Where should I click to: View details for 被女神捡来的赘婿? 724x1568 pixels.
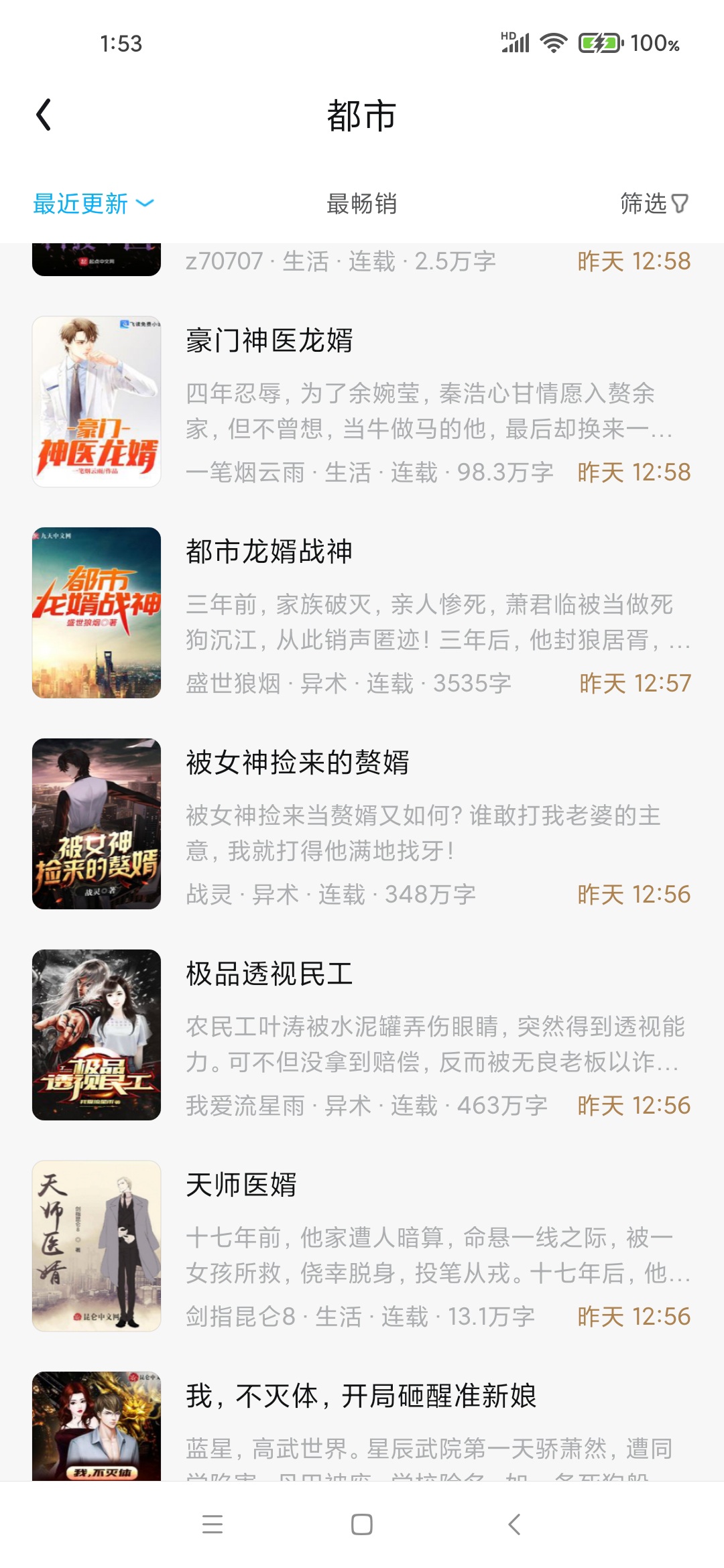(x=297, y=763)
